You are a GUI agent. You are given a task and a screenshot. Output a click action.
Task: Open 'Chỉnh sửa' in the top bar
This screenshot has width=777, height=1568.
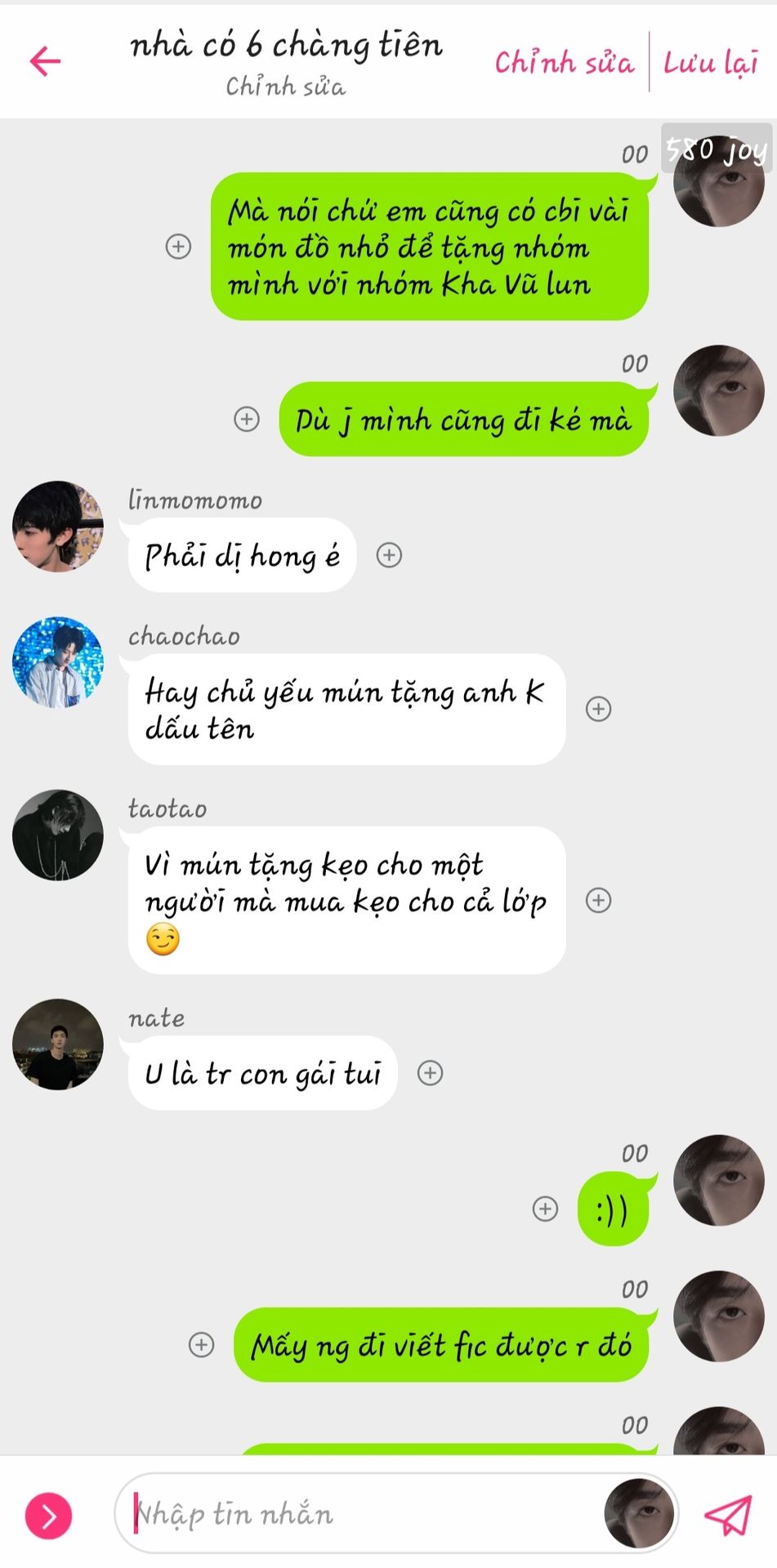coord(564,63)
